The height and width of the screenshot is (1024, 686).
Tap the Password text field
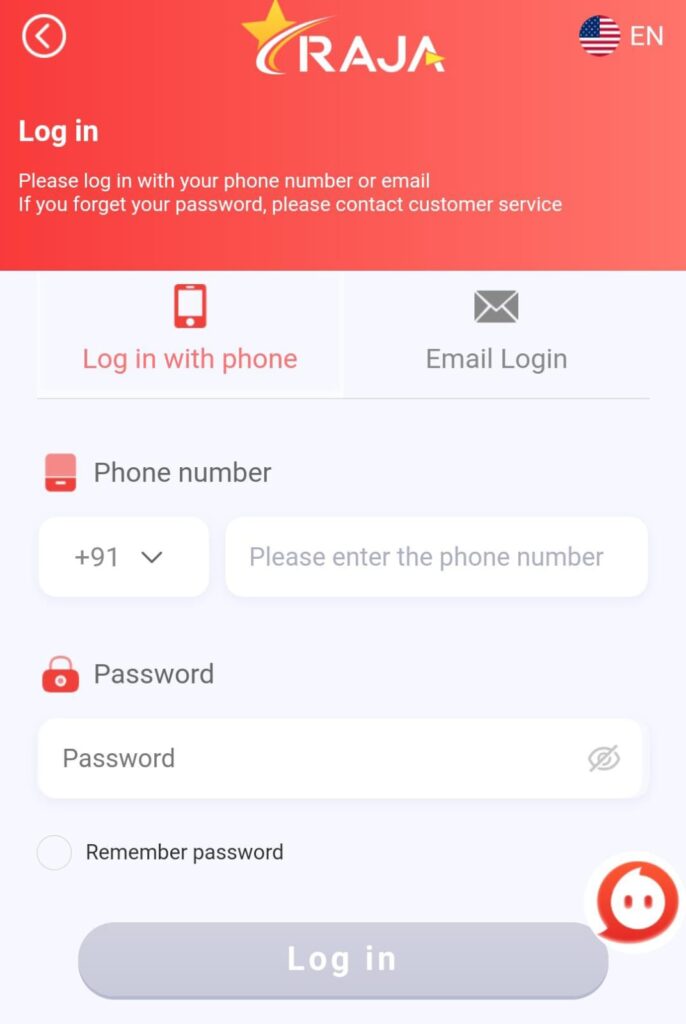(310, 758)
